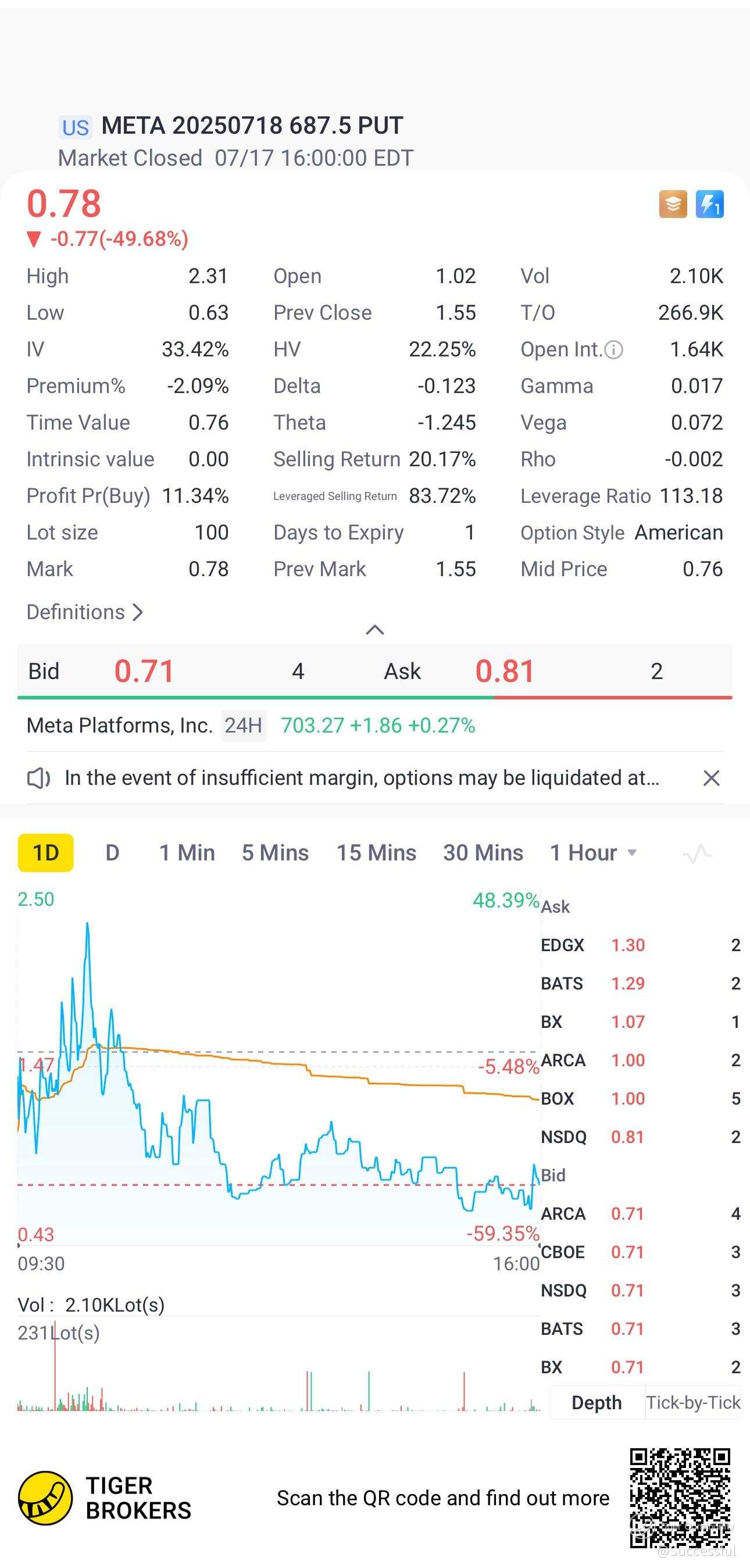Screen dimensions: 750x1568
Task: Switch chart to 1D view
Action: click(46, 853)
